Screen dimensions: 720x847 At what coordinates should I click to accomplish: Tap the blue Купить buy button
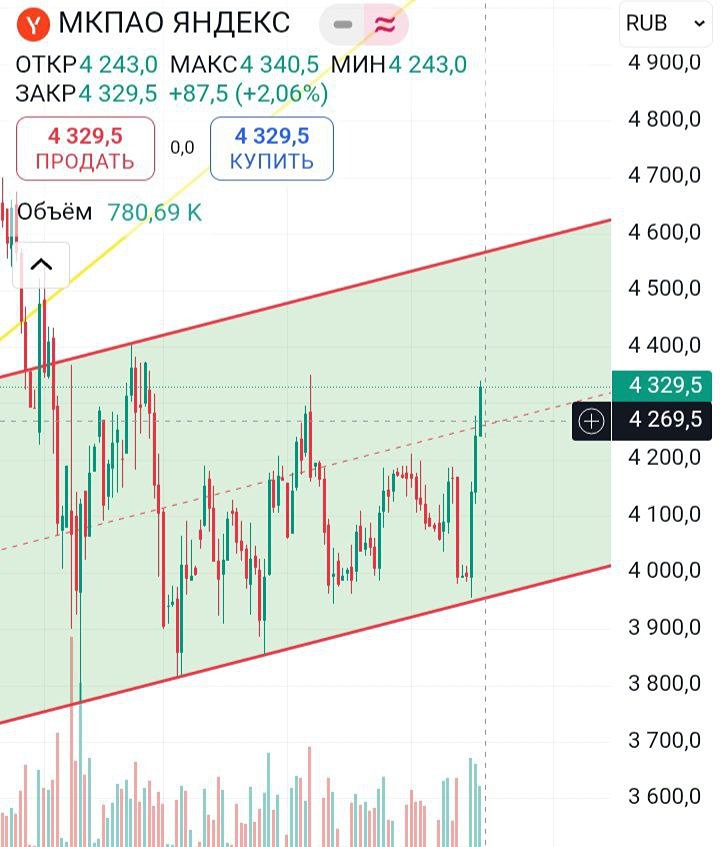coord(271,148)
